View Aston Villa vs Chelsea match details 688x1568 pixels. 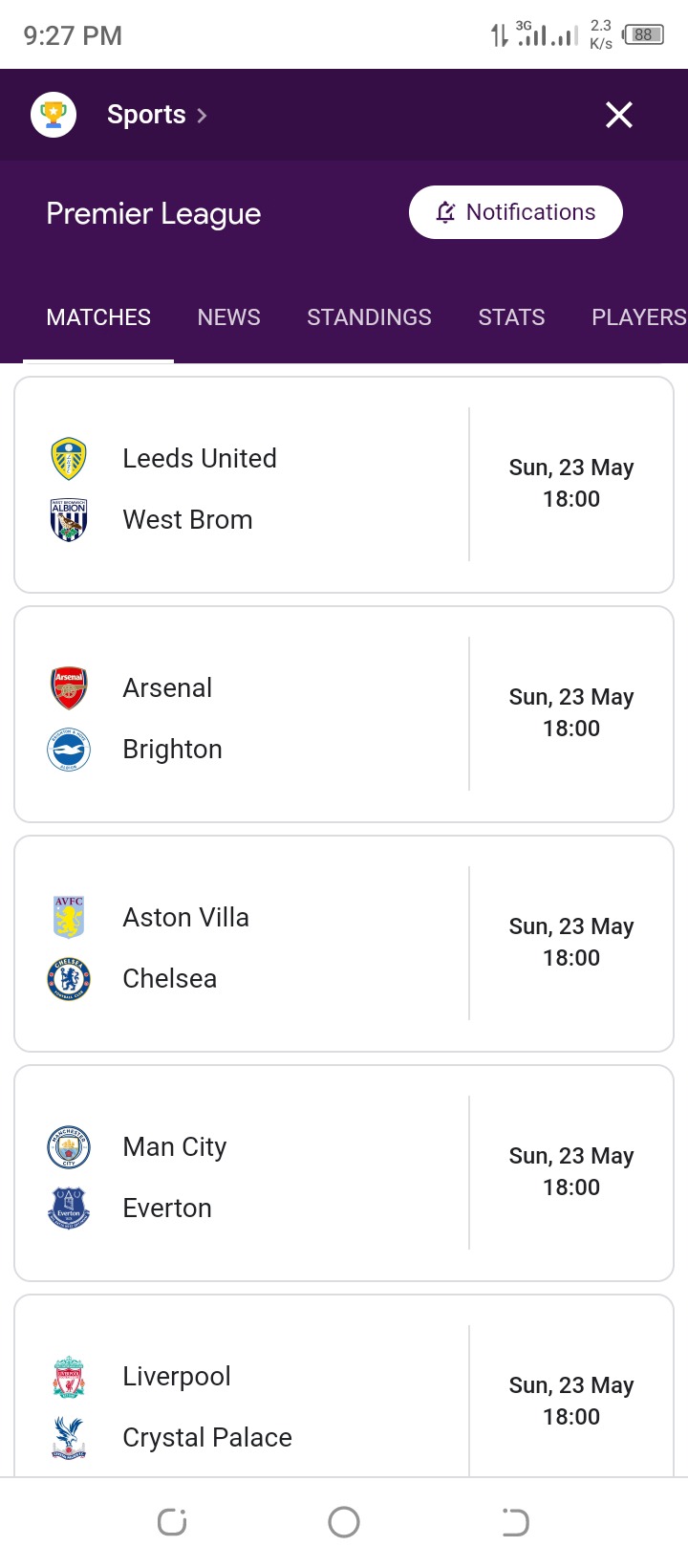coord(344,944)
